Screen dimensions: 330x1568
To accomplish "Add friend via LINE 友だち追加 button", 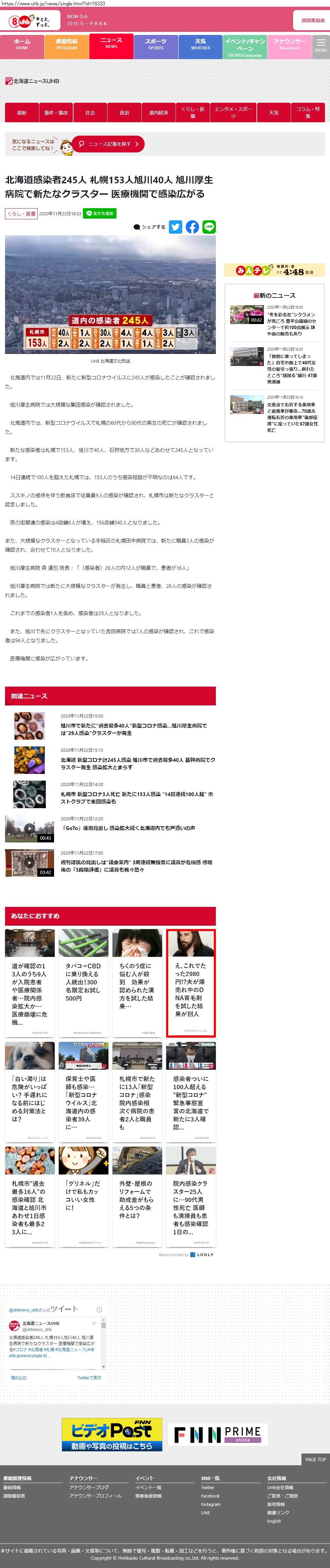I will (99, 214).
